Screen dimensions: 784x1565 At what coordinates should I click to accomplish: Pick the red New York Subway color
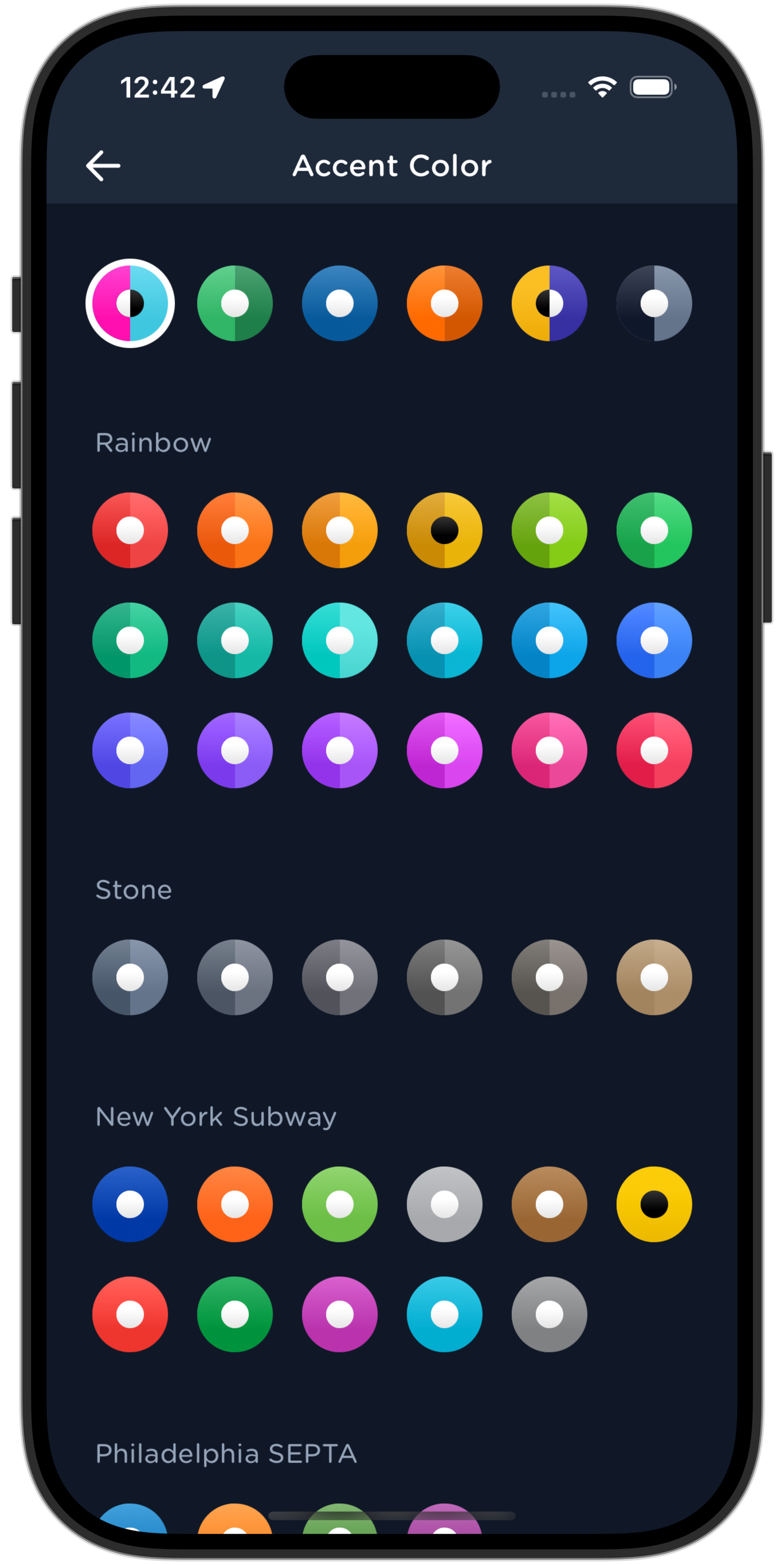(x=130, y=1314)
